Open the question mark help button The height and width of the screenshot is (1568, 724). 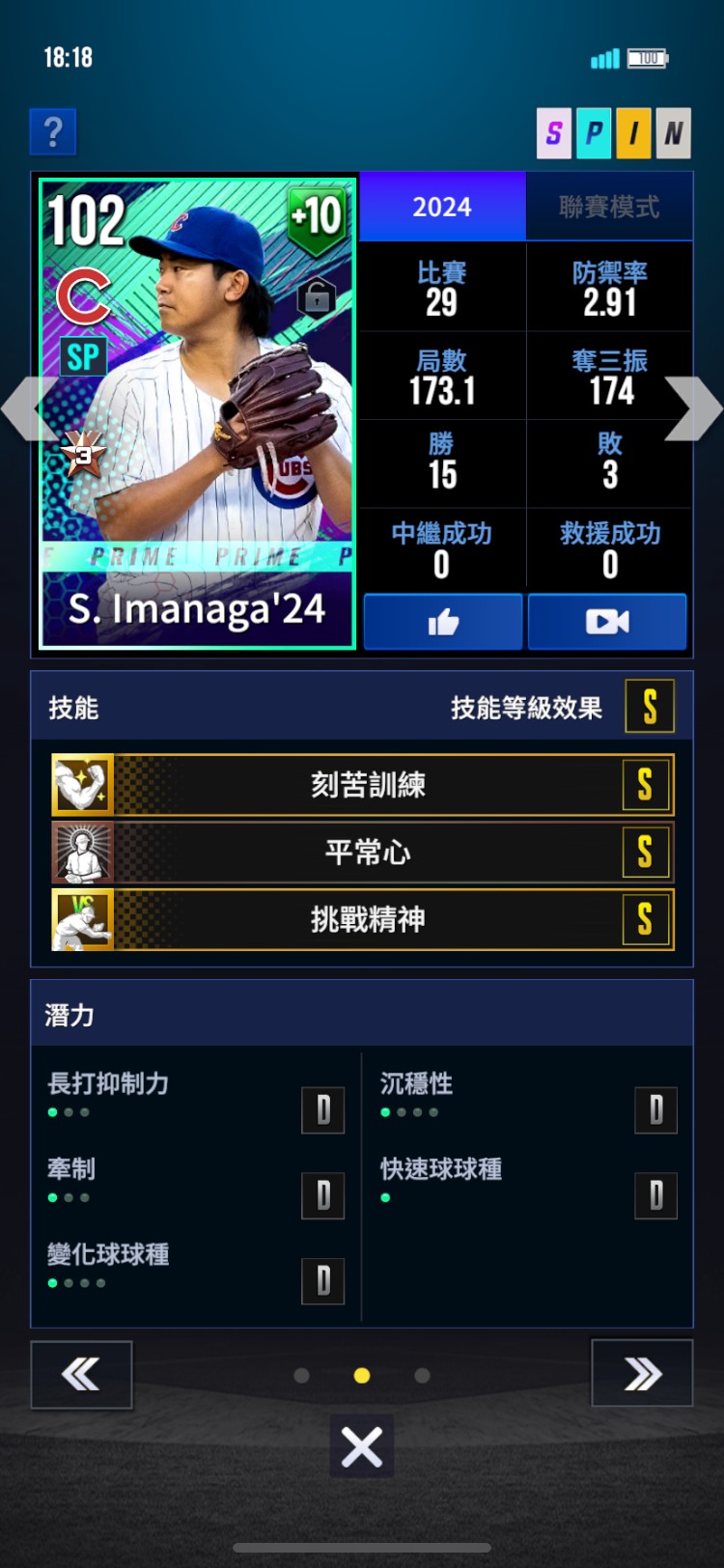[53, 132]
